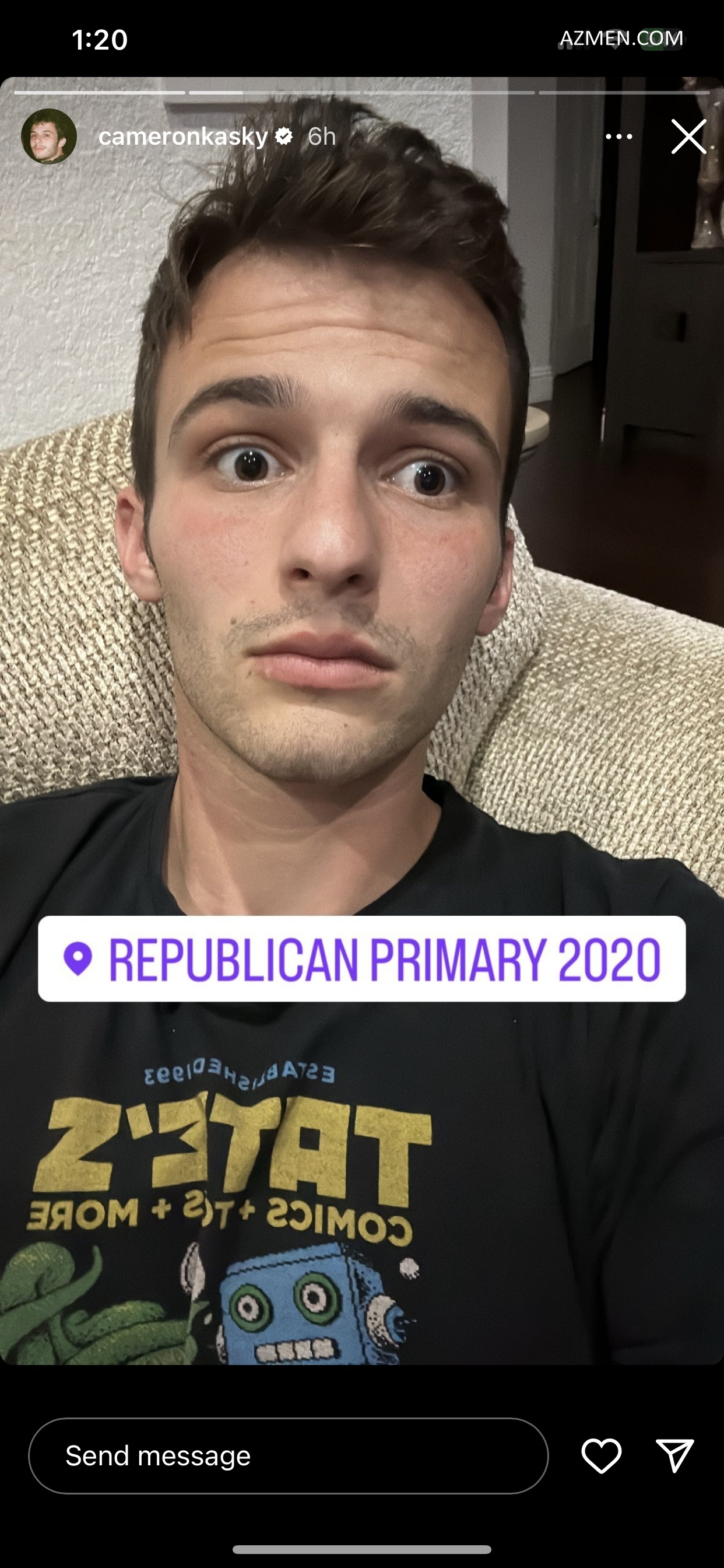Share story via paper plane icon

(674, 1456)
